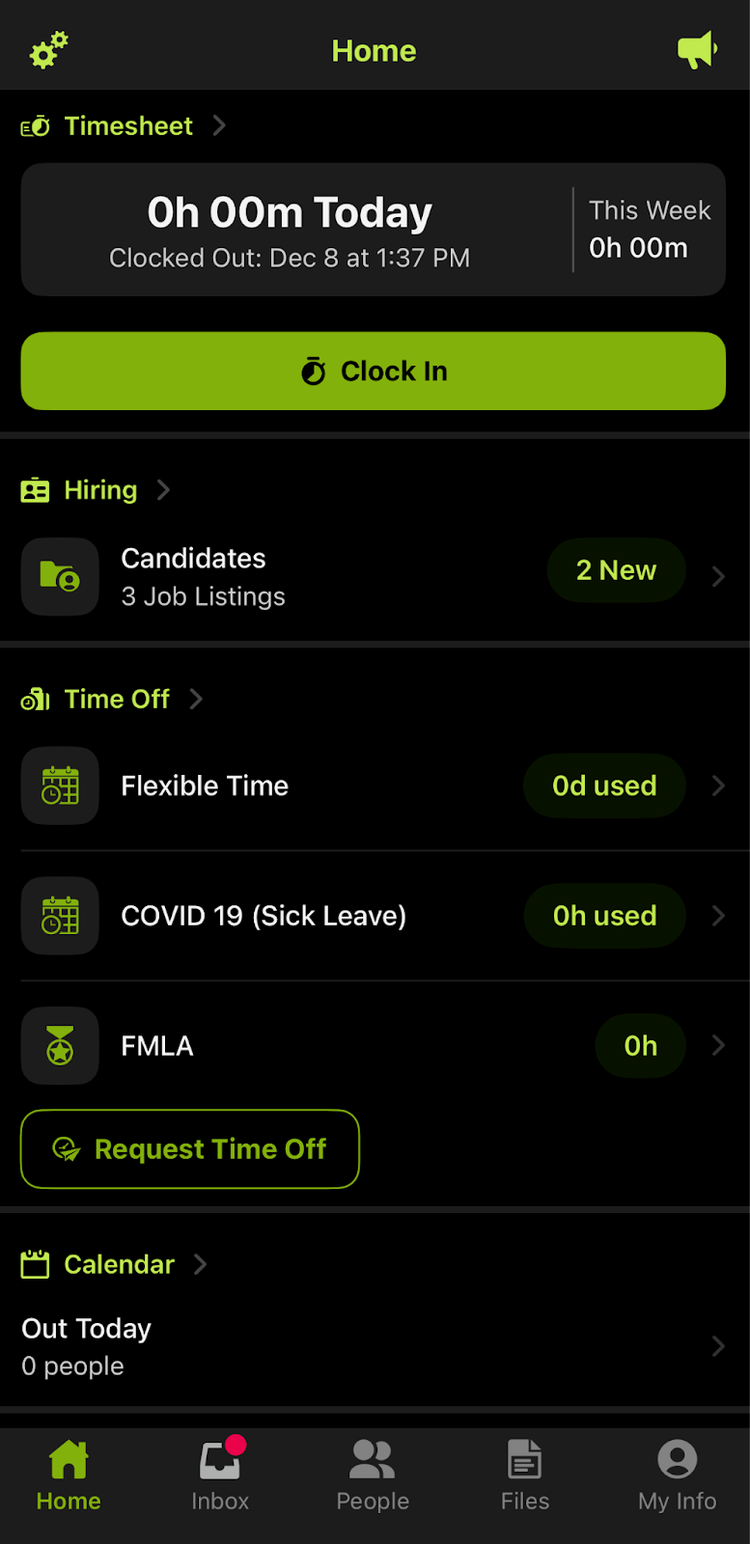Open the Hiring section header
Image resolution: width=750 pixels, height=1544 pixels.
pyautogui.click(x=96, y=490)
